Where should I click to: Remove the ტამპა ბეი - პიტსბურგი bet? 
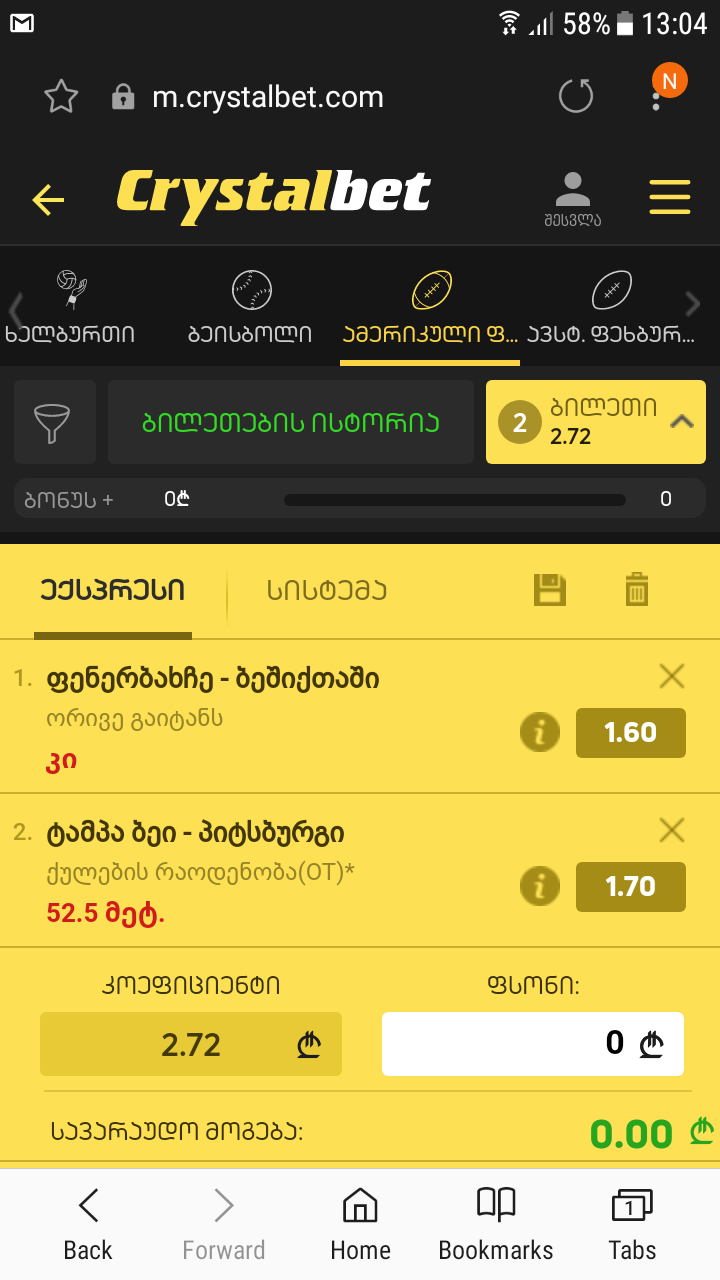point(672,830)
